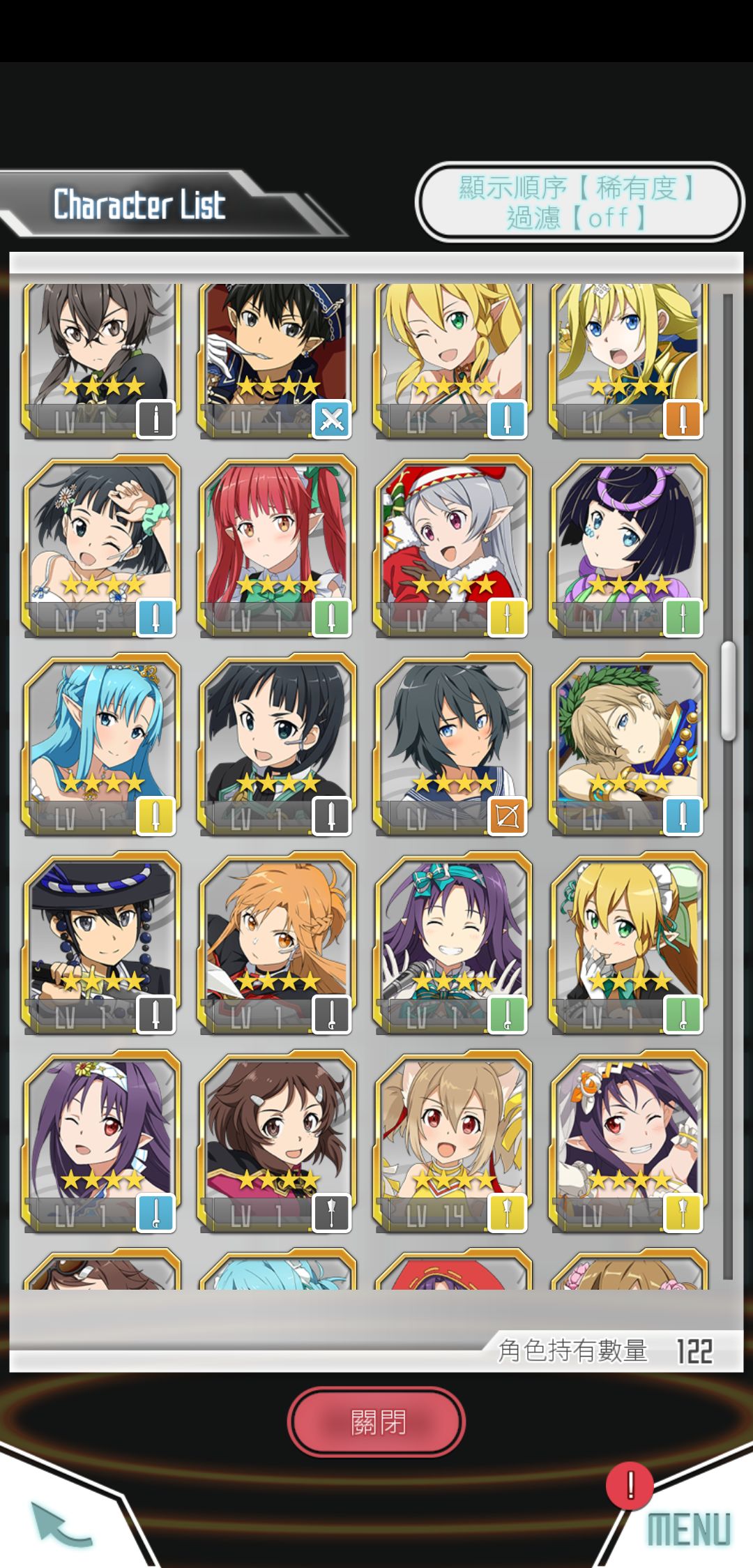This screenshot has height=1568, width=753.
Task: Click the crossed swords dual-wield icon on Kirito's card
Action: (x=333, y=419)
